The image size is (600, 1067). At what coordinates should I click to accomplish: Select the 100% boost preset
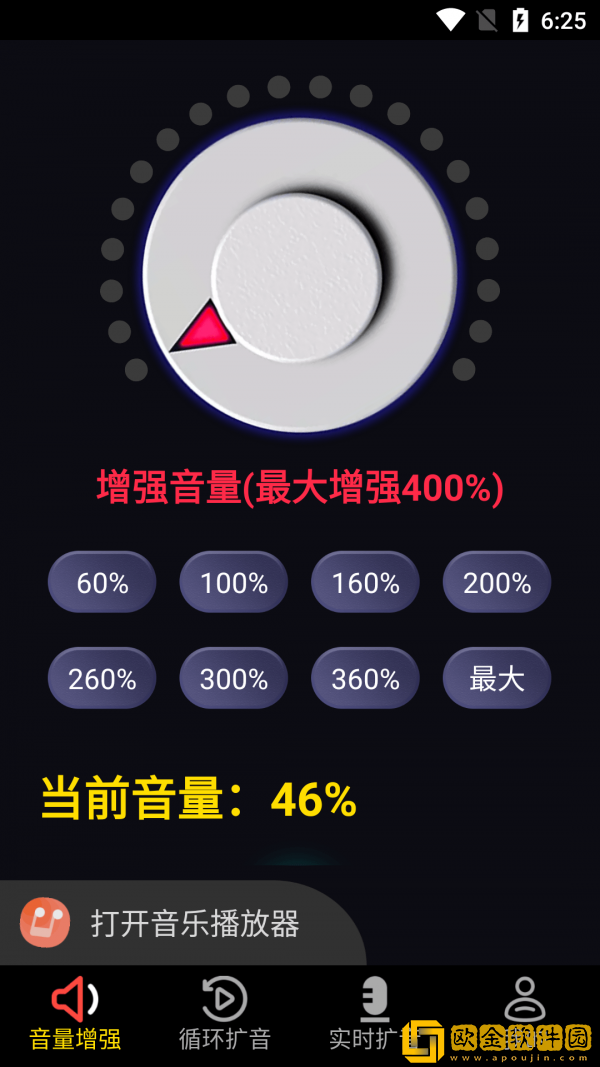[x=233, y=582]
